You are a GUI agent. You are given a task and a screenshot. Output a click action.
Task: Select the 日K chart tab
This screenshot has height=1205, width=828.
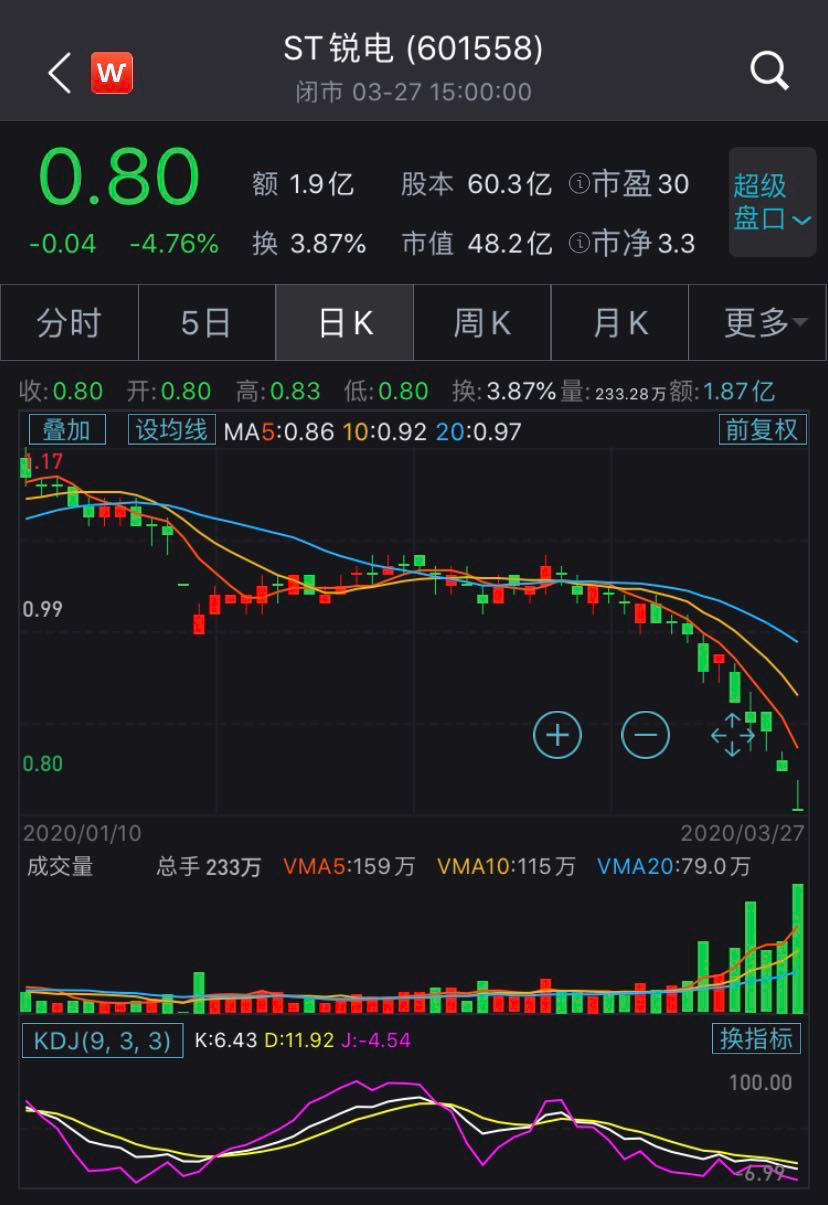345,323
